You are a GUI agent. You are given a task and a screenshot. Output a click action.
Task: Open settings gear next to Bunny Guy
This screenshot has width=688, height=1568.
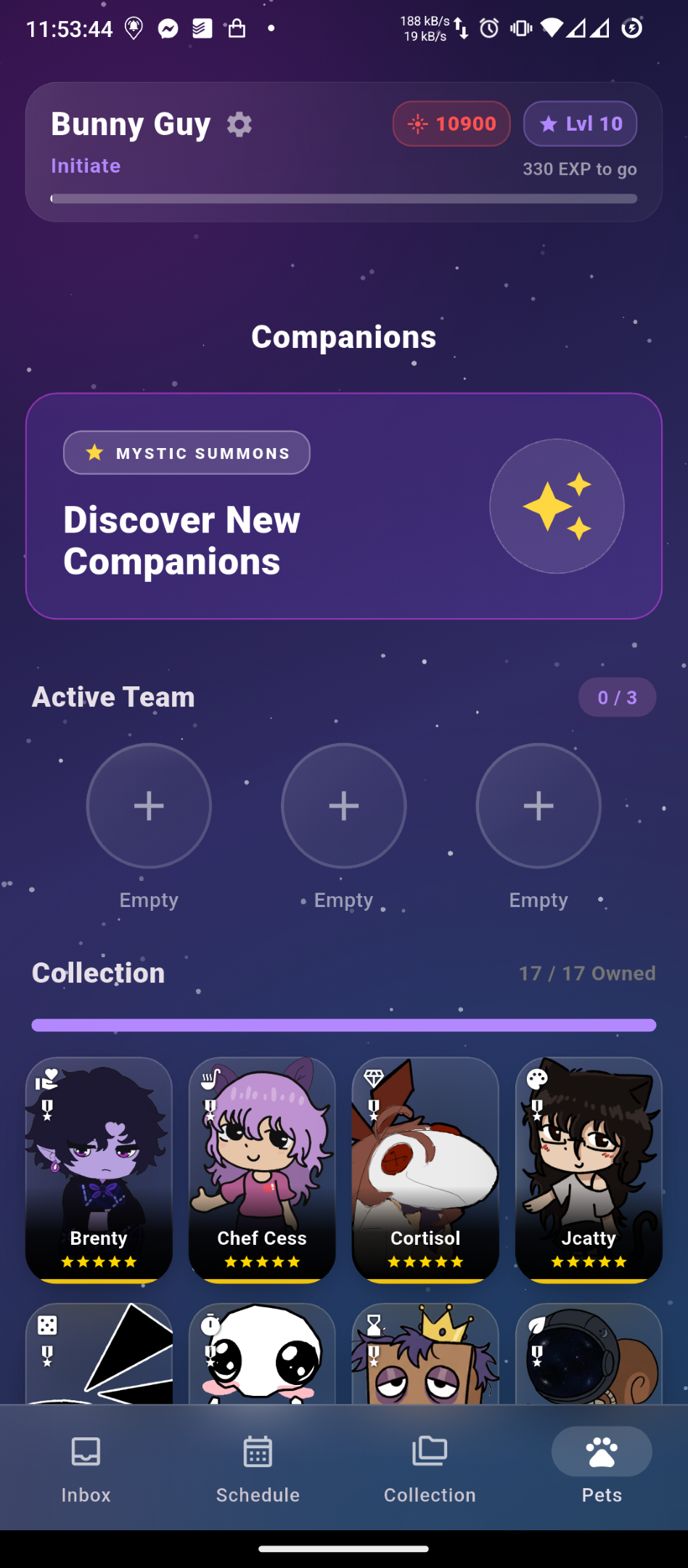click(x=239, y=124)
